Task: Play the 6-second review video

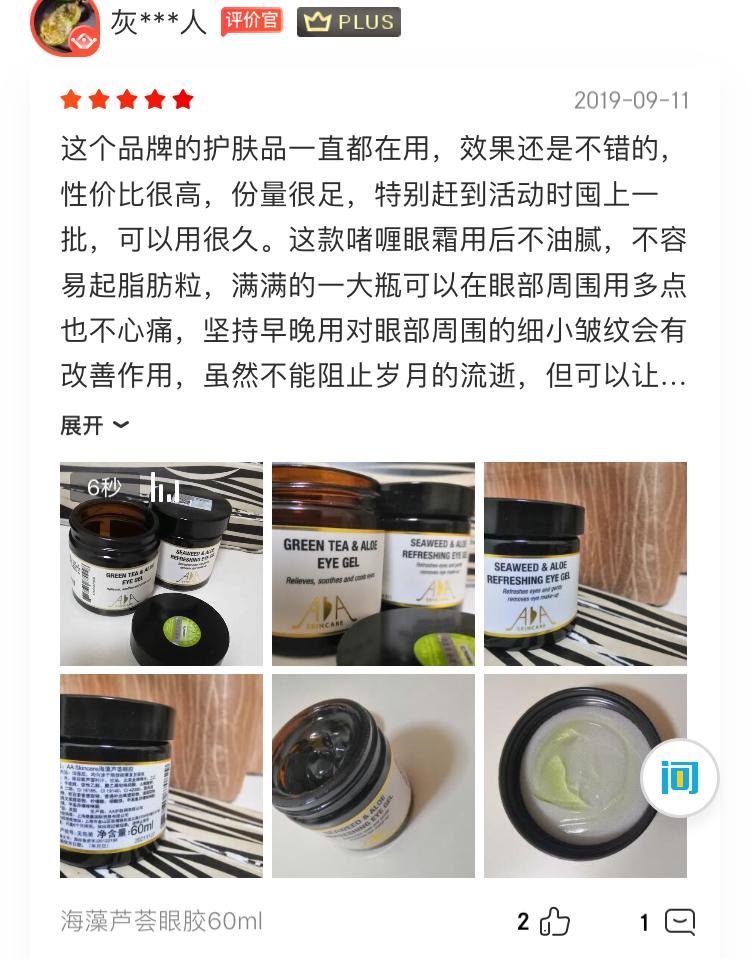Action: coord(161,563)
